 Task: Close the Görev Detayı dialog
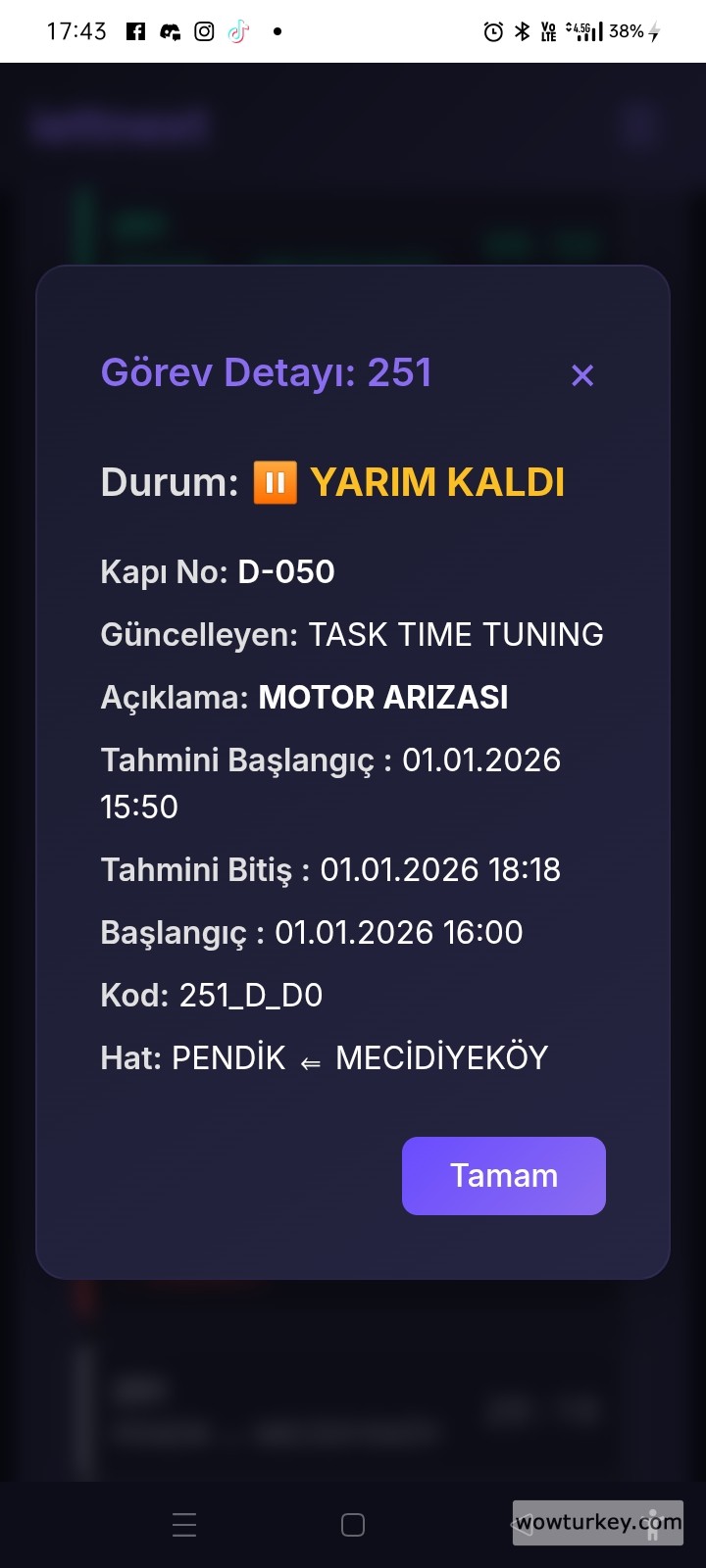[582, 375]
